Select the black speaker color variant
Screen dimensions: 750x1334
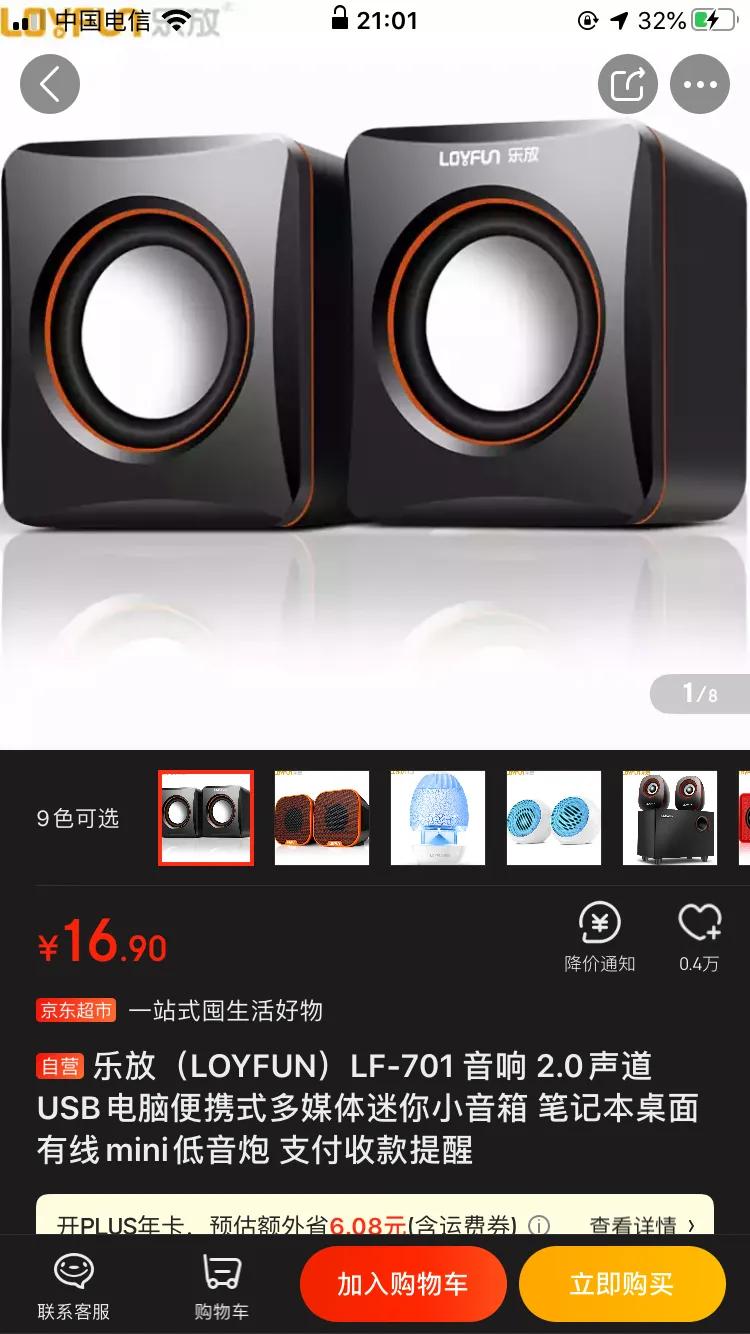[x=205, y=818]
